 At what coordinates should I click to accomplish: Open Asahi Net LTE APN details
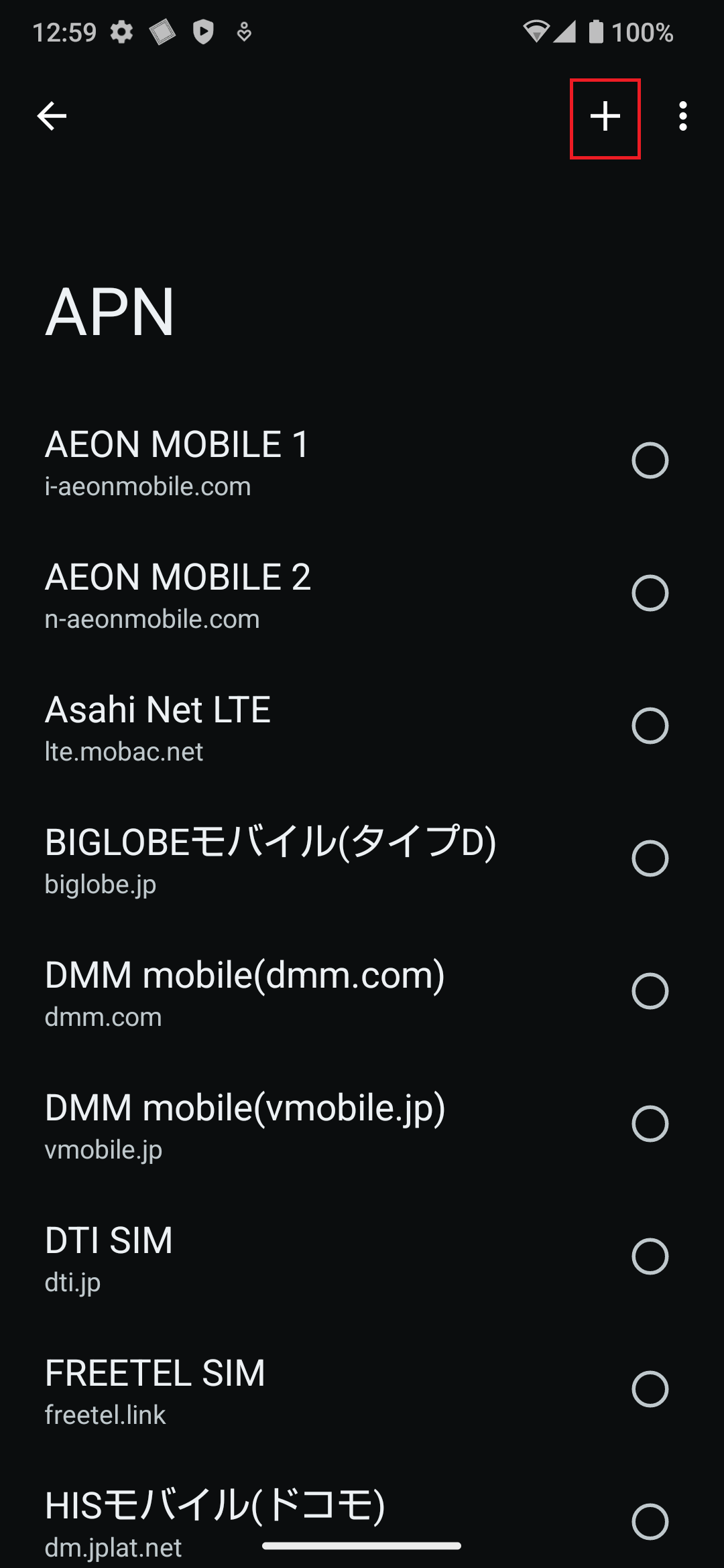158,727
